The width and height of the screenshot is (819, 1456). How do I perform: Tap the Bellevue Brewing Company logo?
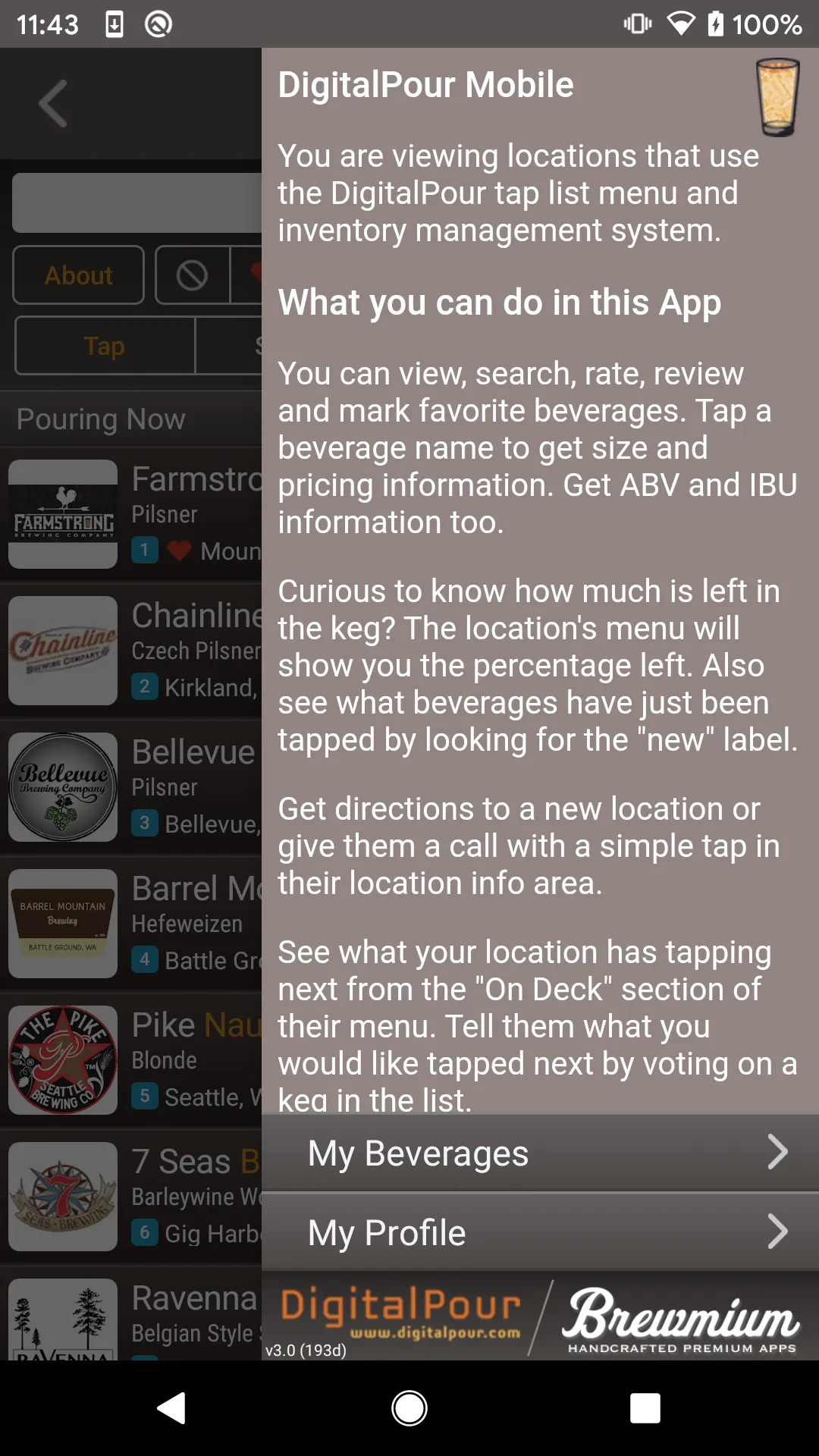coord(62,787)
